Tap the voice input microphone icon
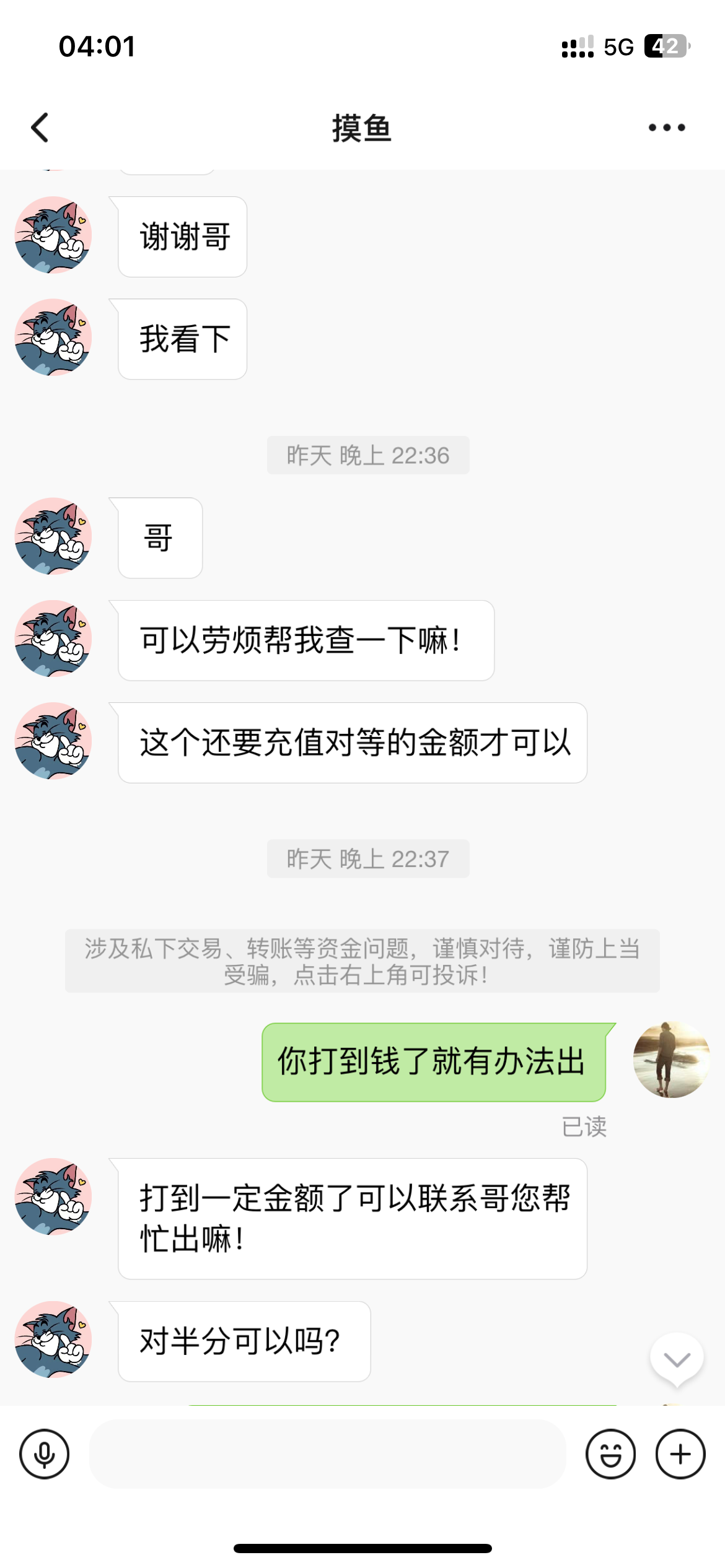The image size is (725, 1568). [44, 1453]
